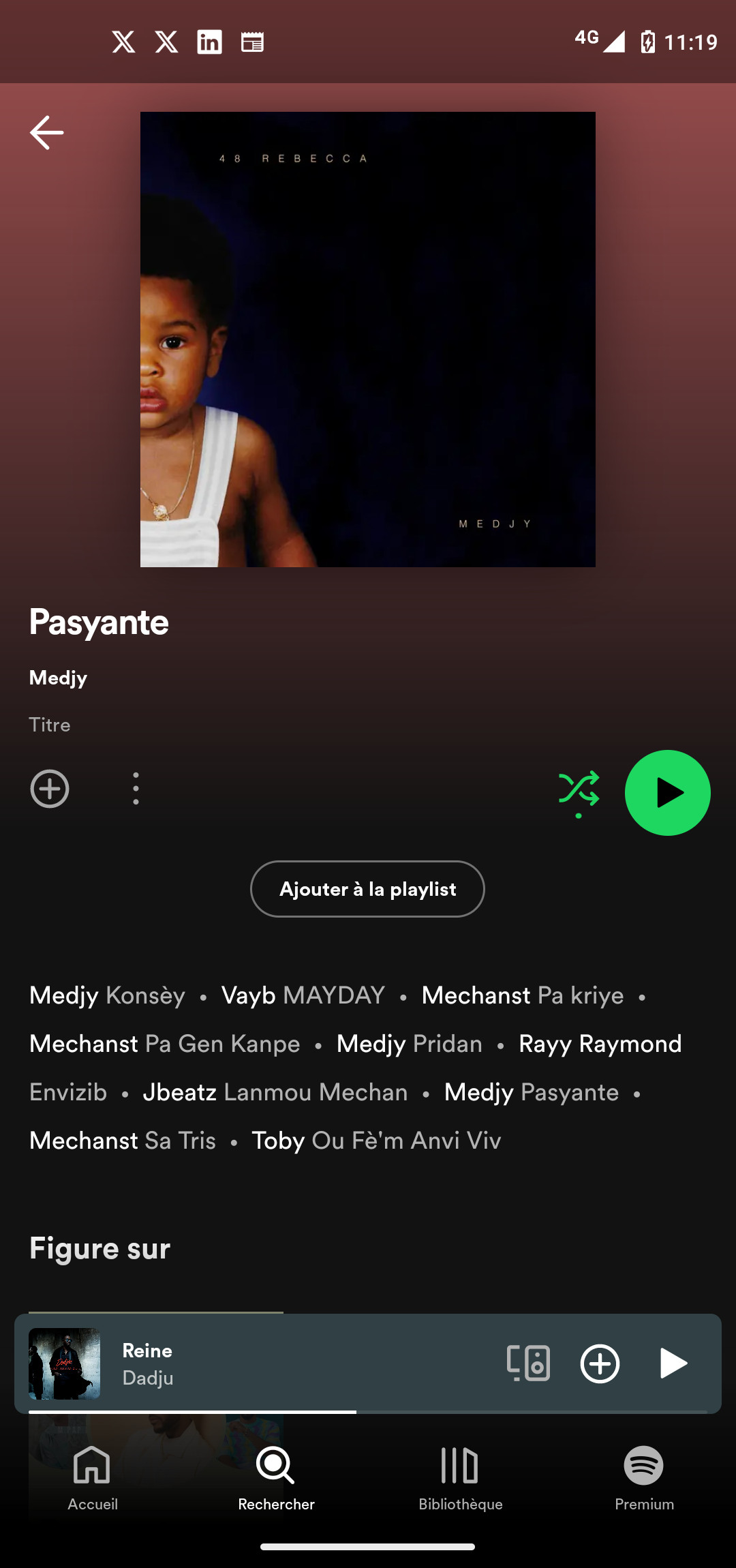Open the Reine mini player

(x=273, y=1363)
